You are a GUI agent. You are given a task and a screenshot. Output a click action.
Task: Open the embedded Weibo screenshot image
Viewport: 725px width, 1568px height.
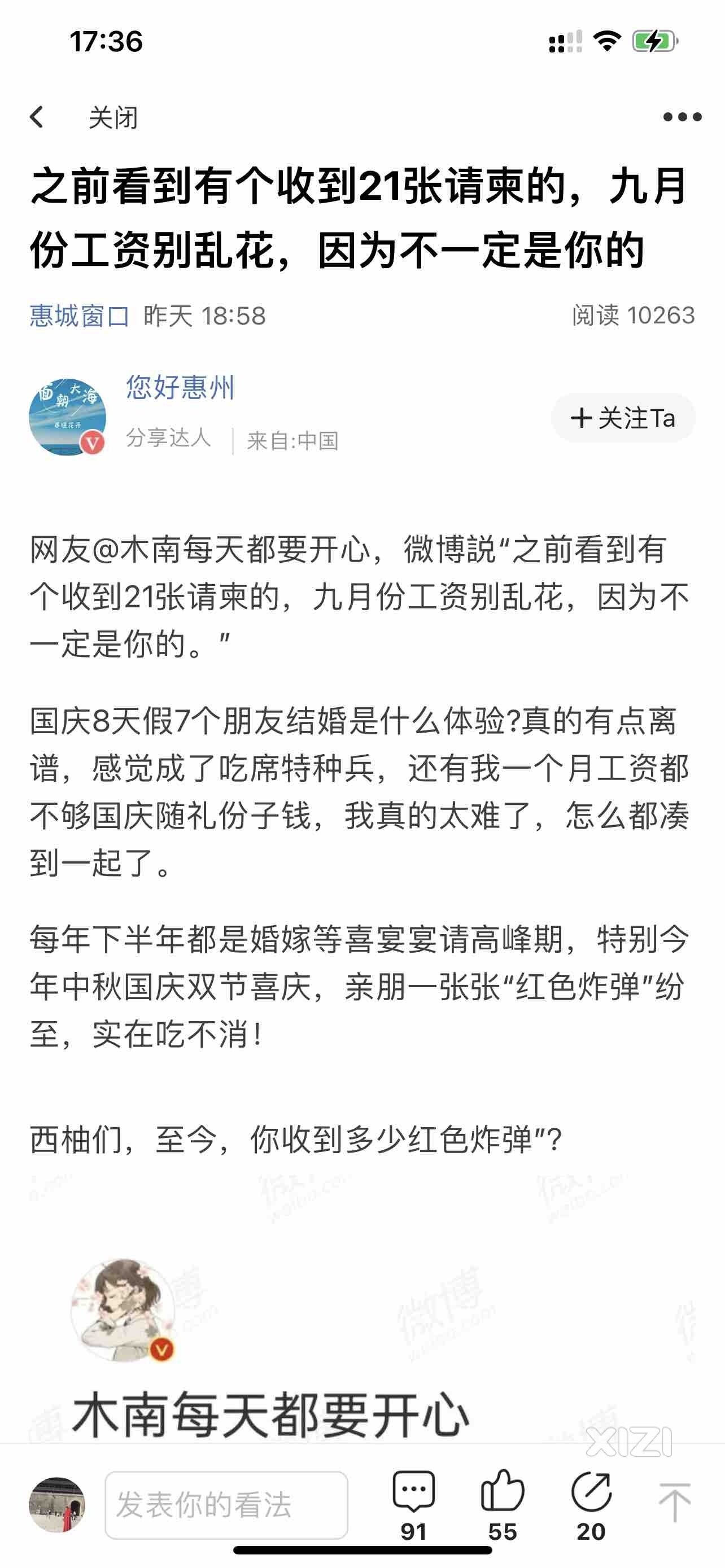[x=362, y=1315]
